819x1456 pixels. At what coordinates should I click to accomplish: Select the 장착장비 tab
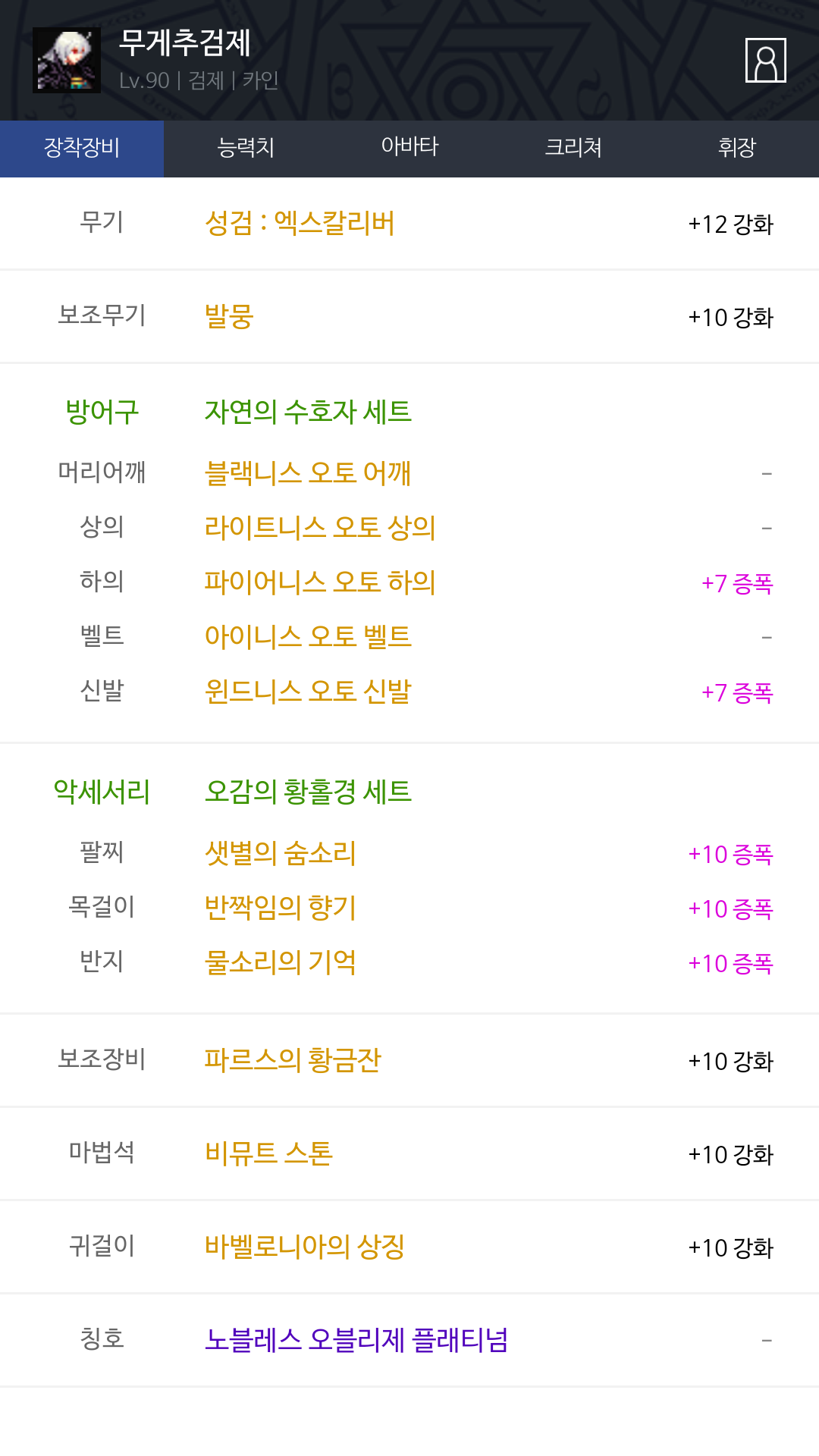(x=82, y=148)
